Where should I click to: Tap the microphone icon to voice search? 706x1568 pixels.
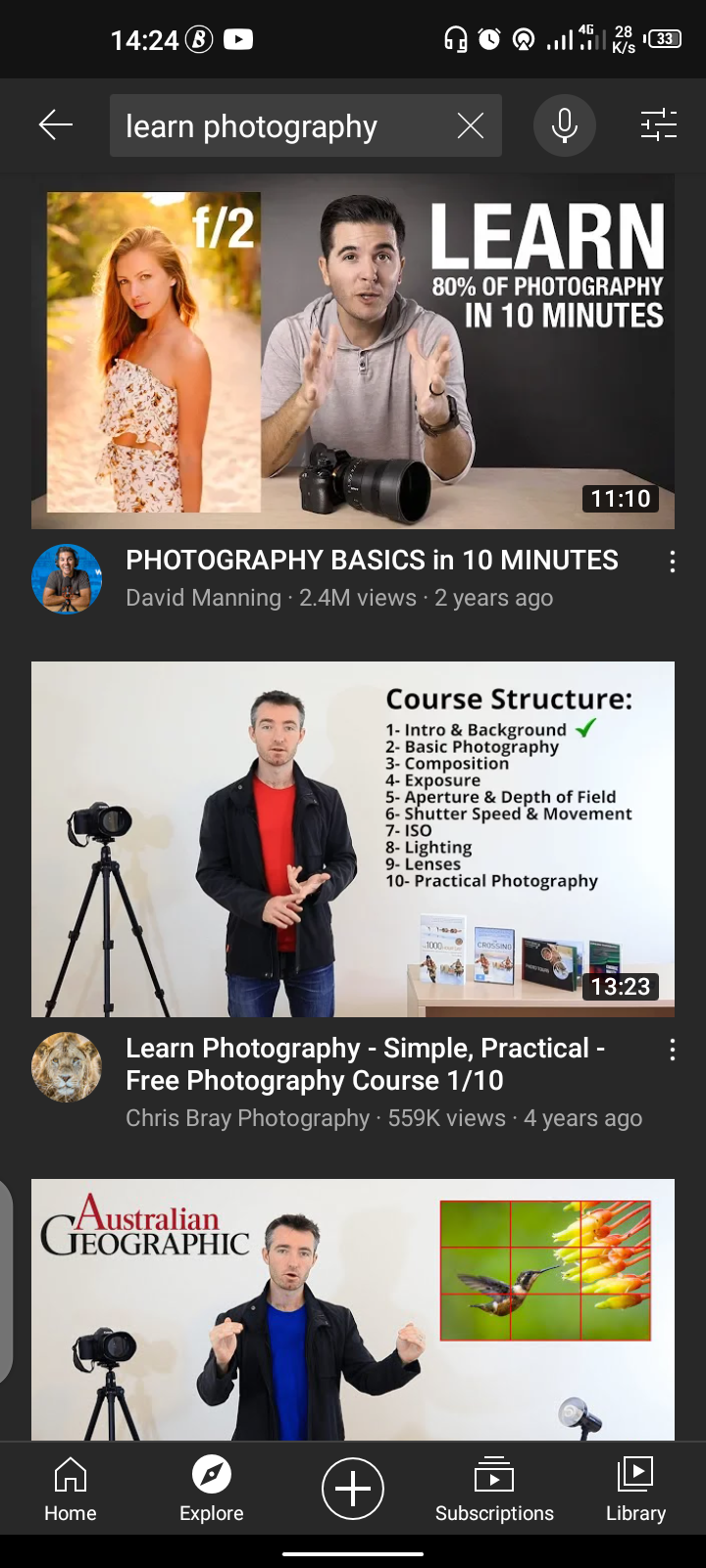click(564, 125)
